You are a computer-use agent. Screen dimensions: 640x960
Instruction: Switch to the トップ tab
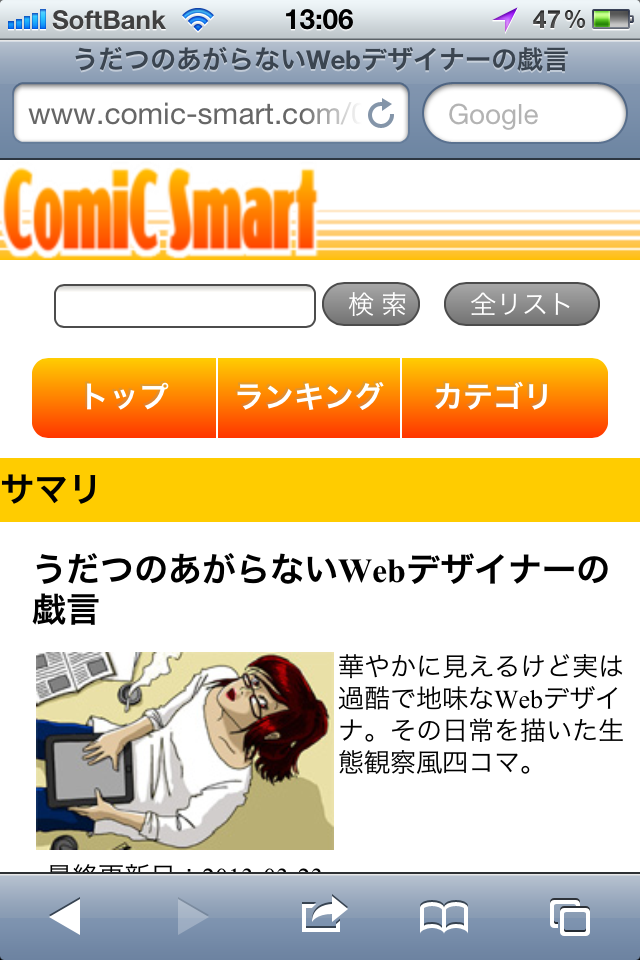(x=124, y=397)
